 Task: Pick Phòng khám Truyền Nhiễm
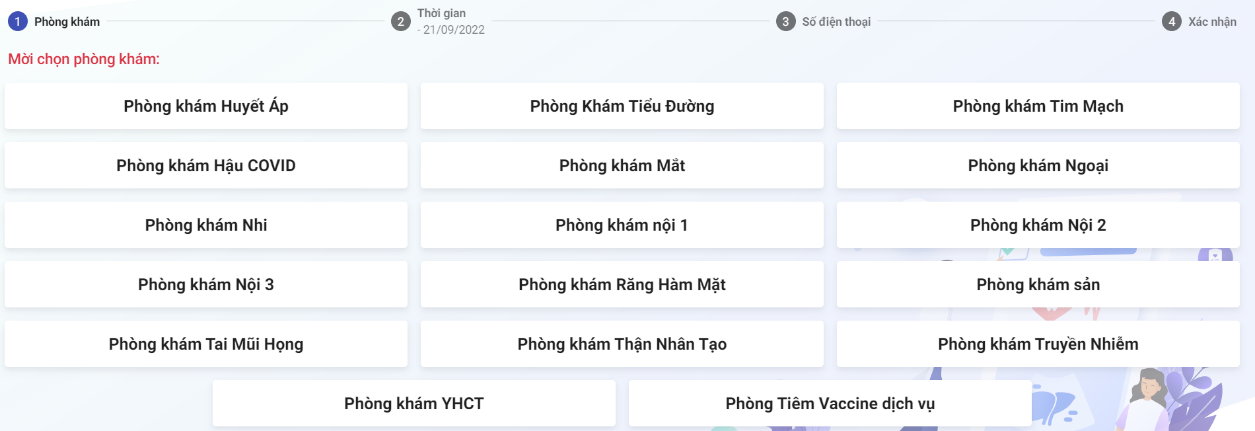coord(1038,344)
